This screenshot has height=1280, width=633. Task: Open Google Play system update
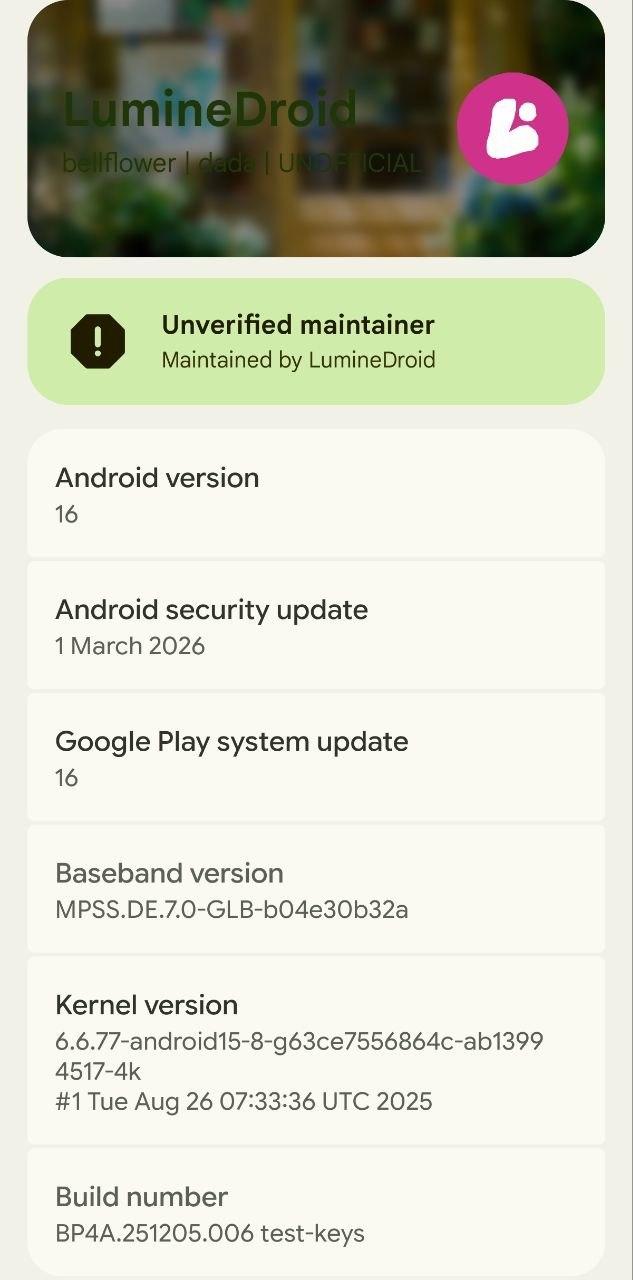[316, 758]
